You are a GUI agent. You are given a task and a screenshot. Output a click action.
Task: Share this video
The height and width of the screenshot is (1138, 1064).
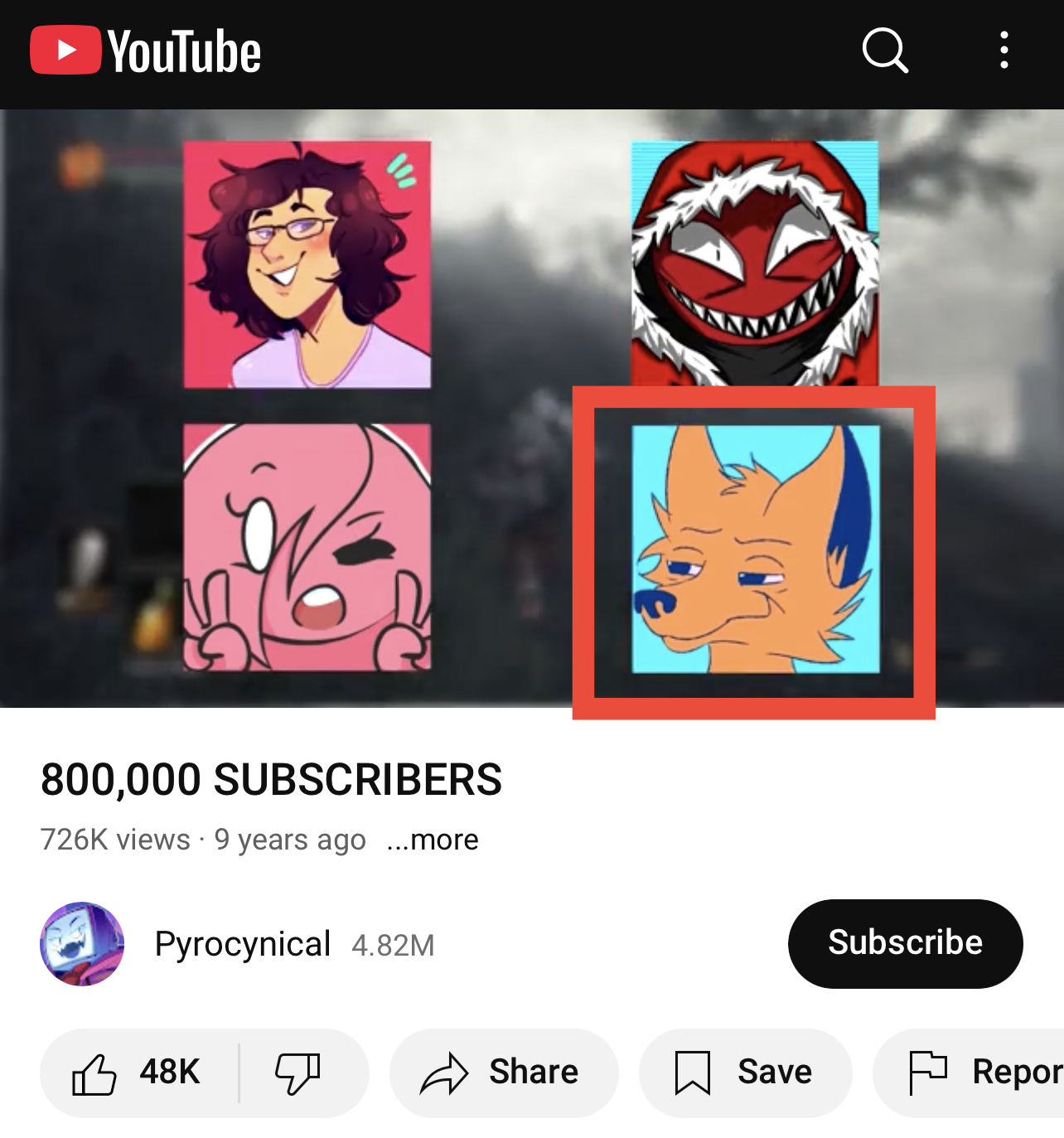pos(504,1073)
